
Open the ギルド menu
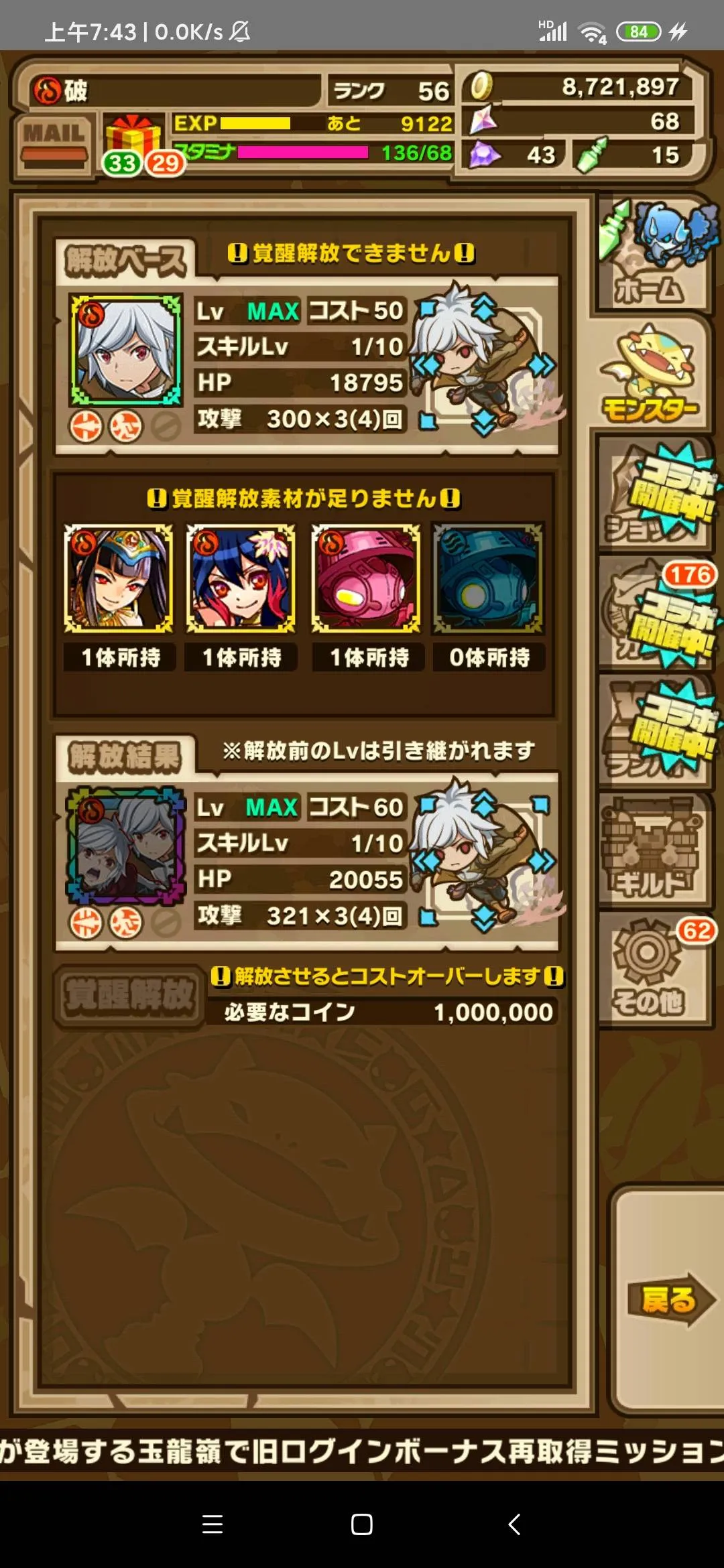click(x=652, y=850)
